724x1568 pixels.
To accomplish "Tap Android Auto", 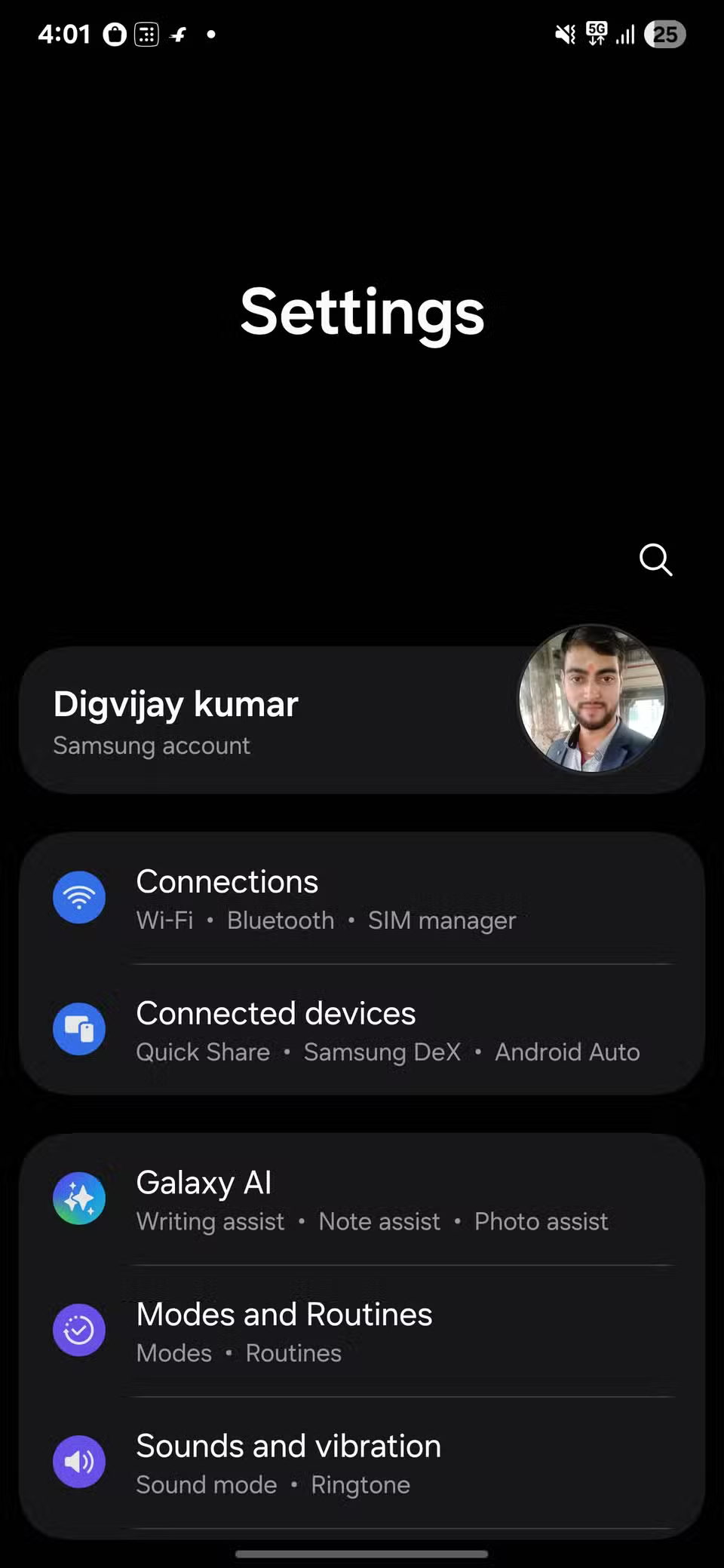I will [566, 1052].
